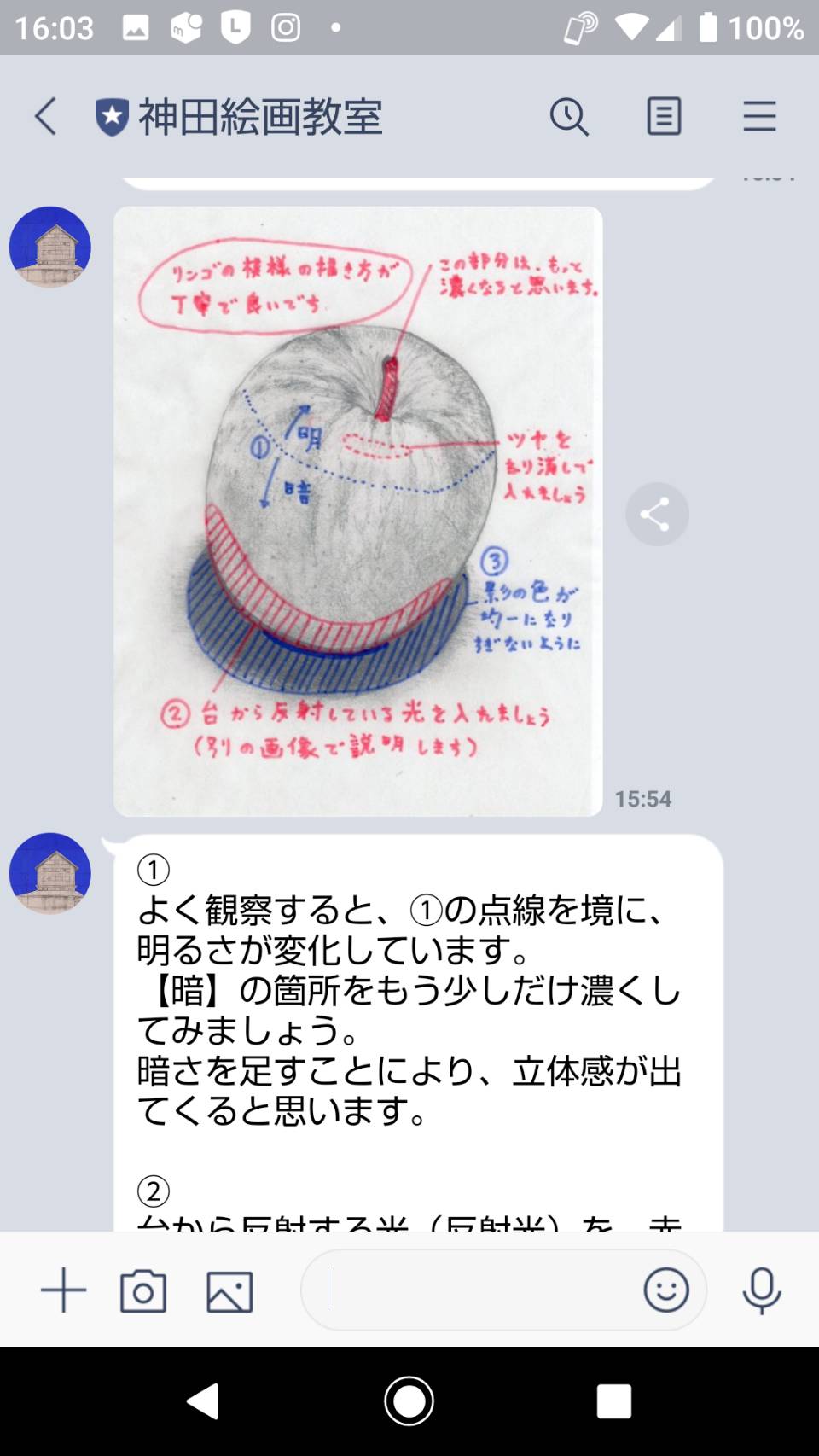The height and width of the screenshot is (1456, 819).
Task: Open the notes/announcement icon next to search
Action: [x=664, y=116]
